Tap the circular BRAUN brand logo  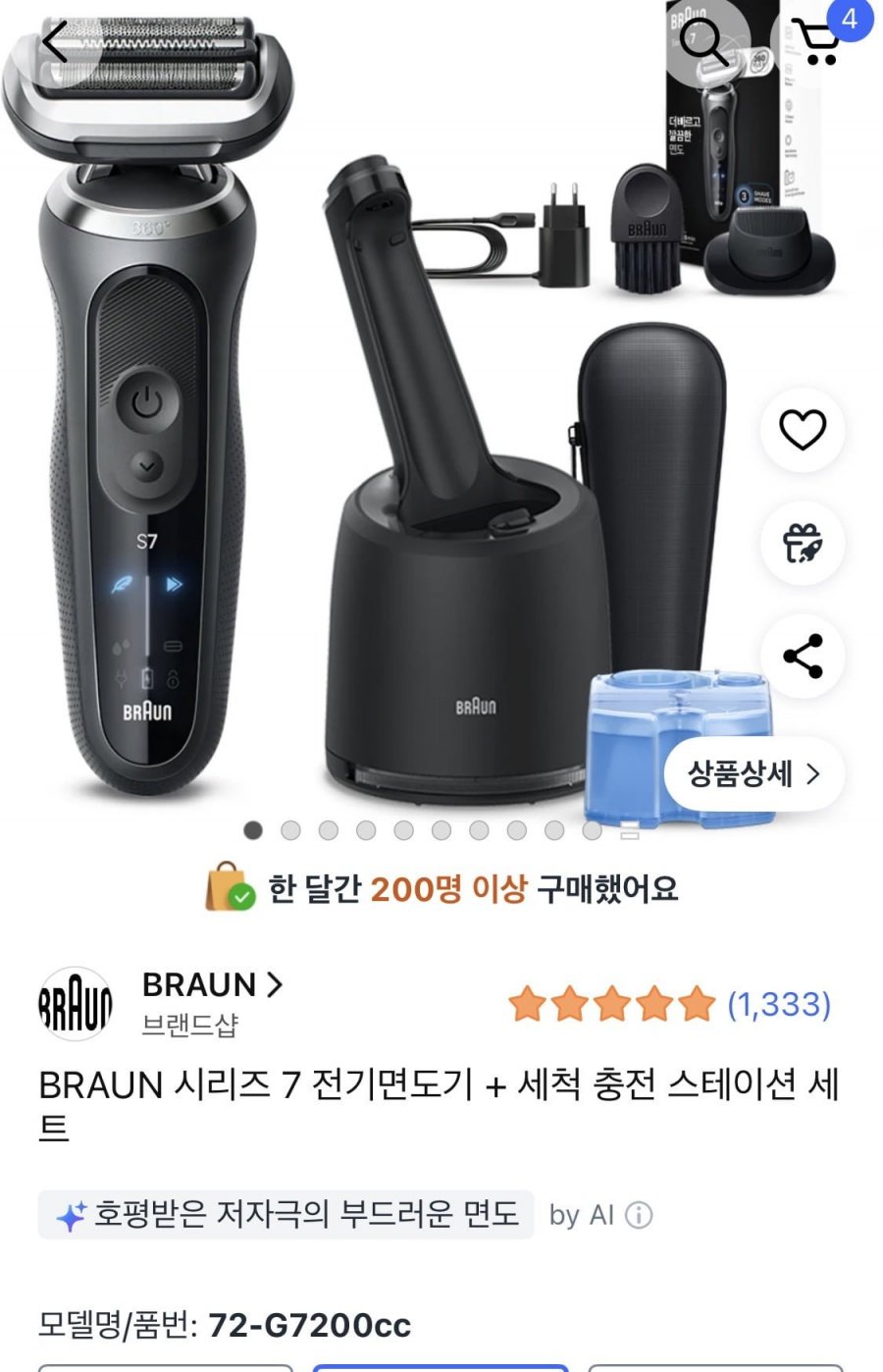[x=75, y=1003]
